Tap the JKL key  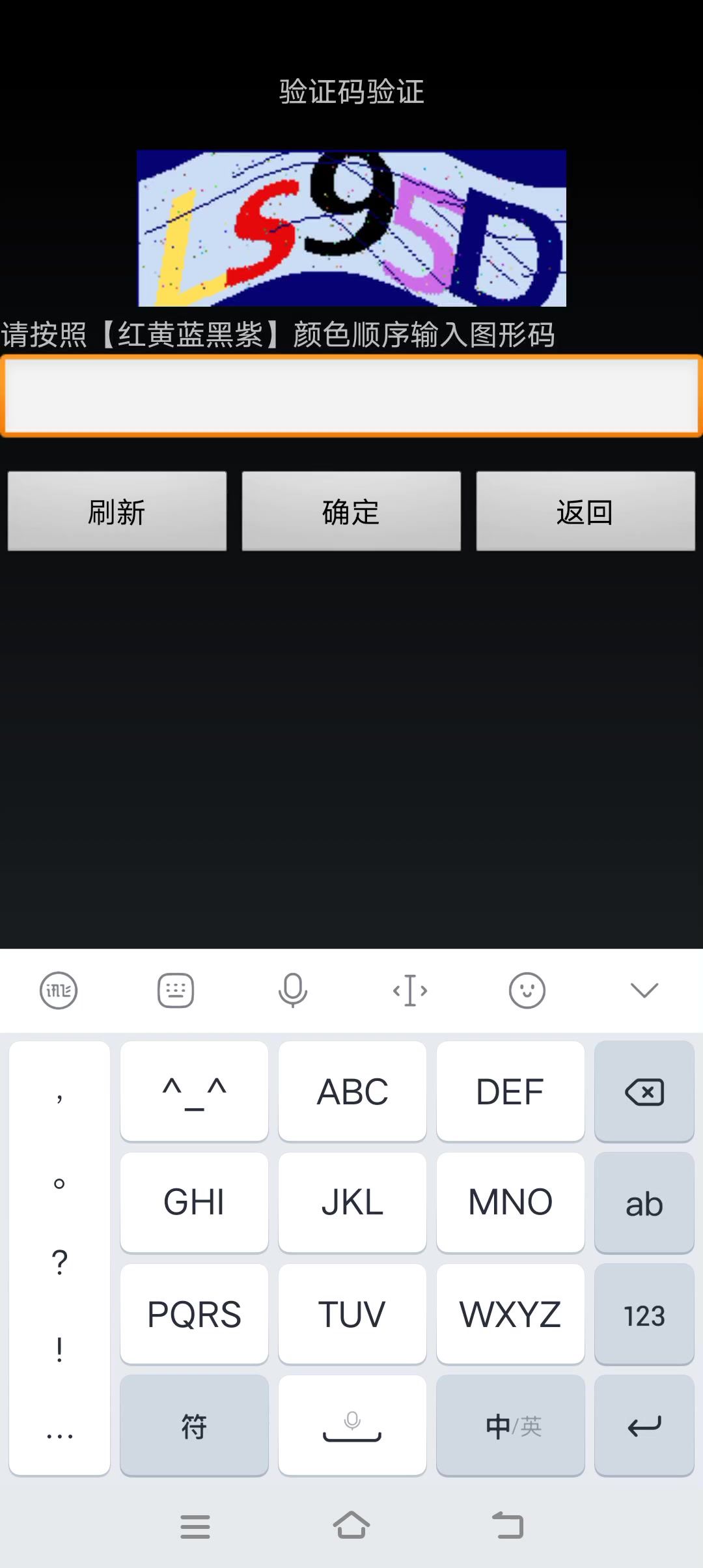pos(352,1202)
